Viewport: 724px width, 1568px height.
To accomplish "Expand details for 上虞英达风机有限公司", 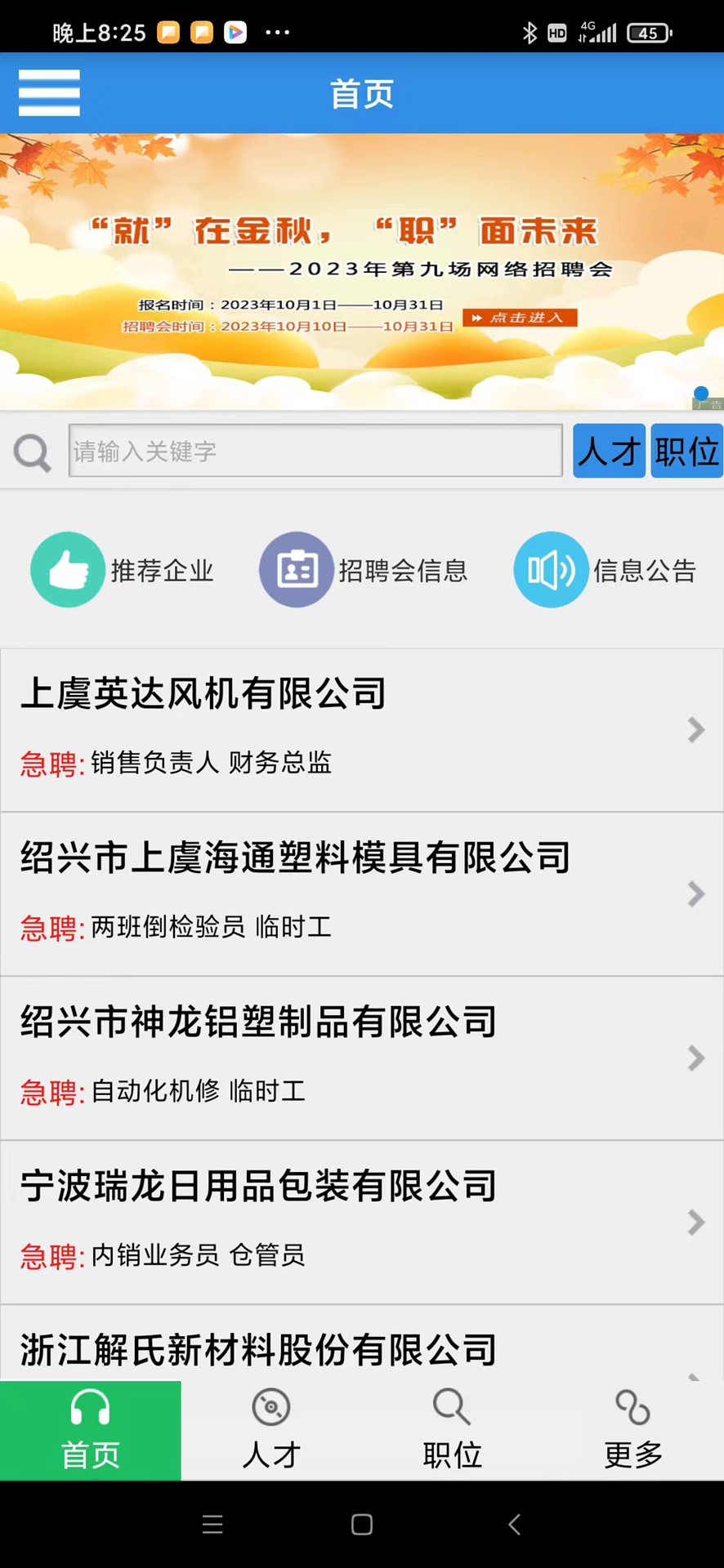I will tap(695, 729).
